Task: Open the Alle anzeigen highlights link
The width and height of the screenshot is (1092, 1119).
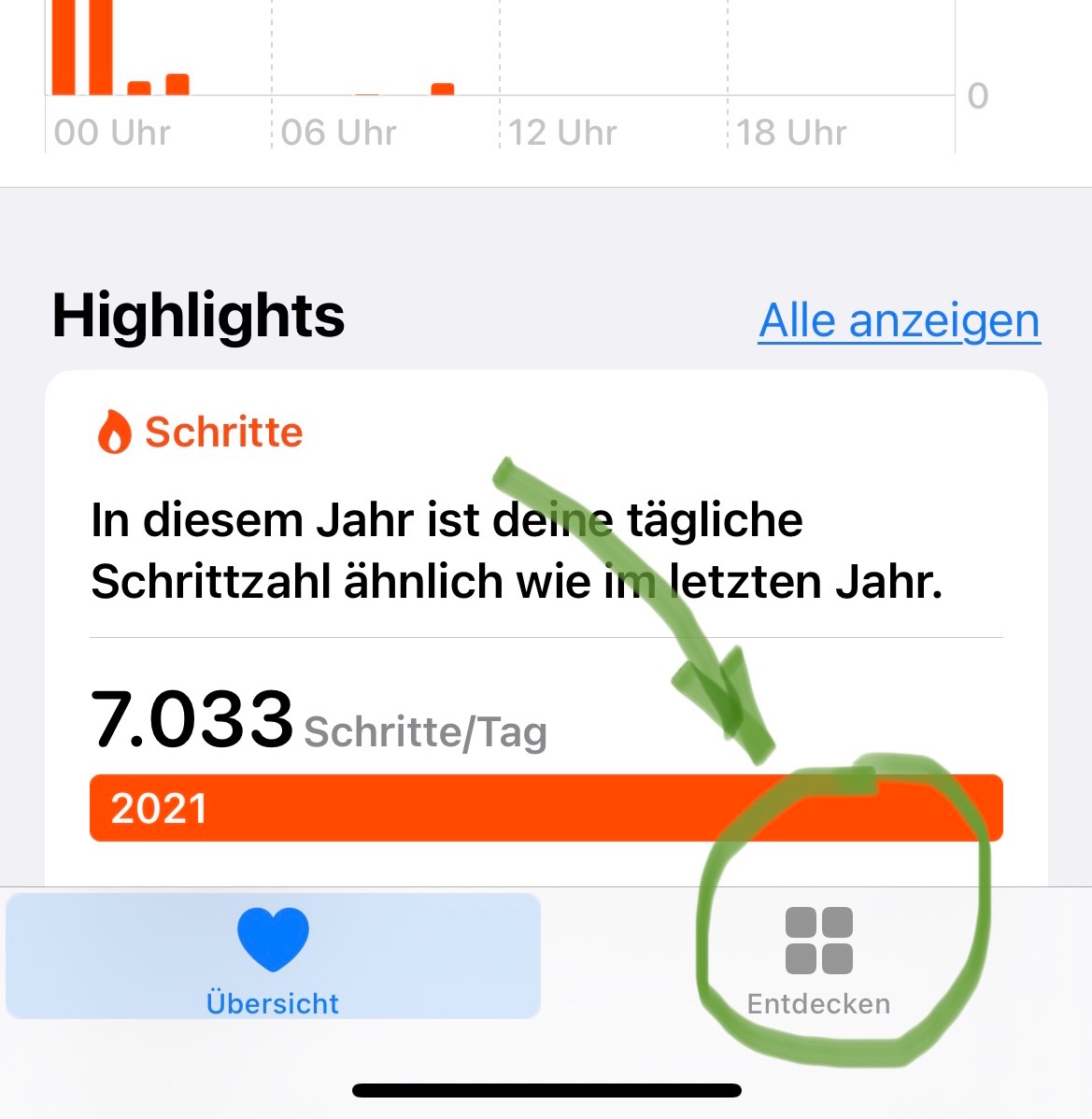Action: pos(899,321)
